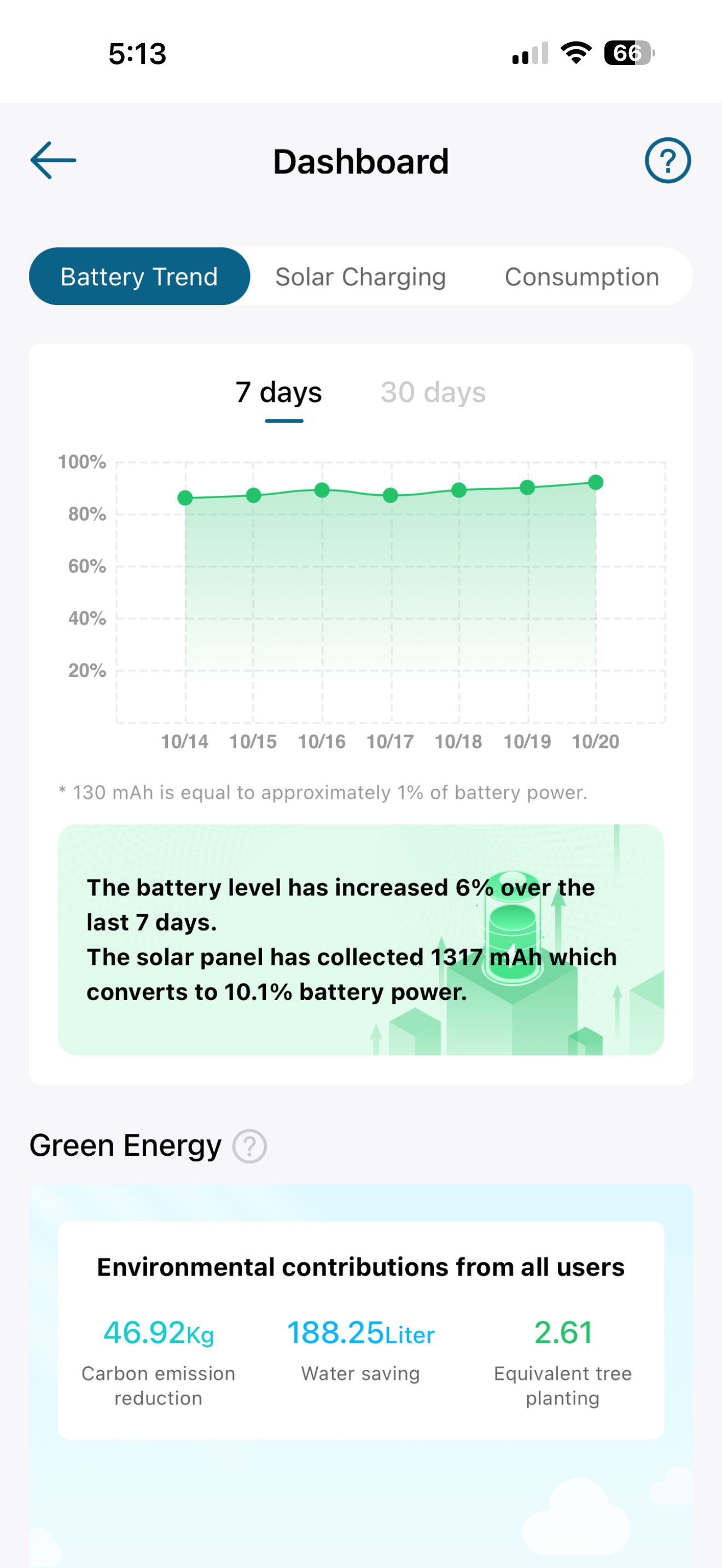Show the 30 days battery trend
Viewport: 722px width, 1568px height.
[x=433, y=393]
